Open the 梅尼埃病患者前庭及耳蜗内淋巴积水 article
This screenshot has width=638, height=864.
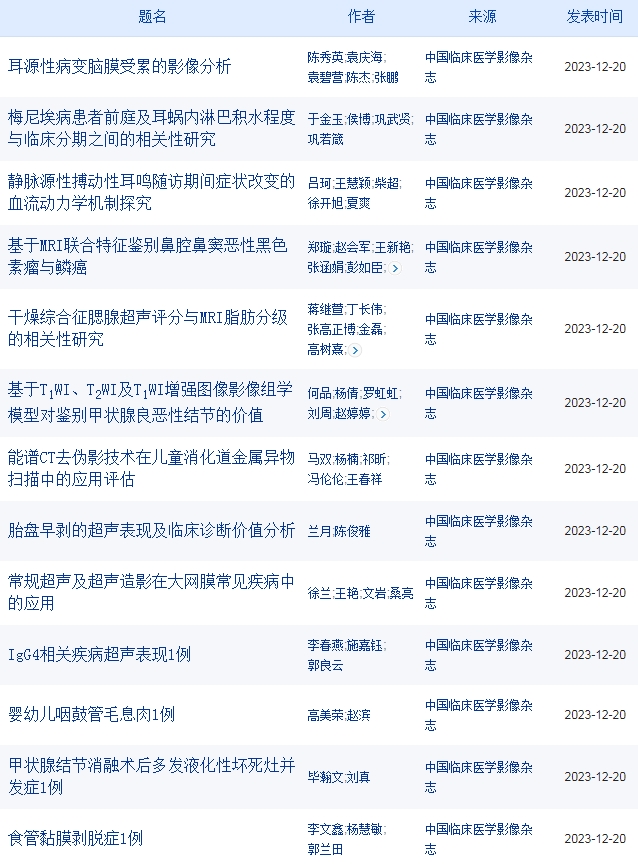point(151,128)
